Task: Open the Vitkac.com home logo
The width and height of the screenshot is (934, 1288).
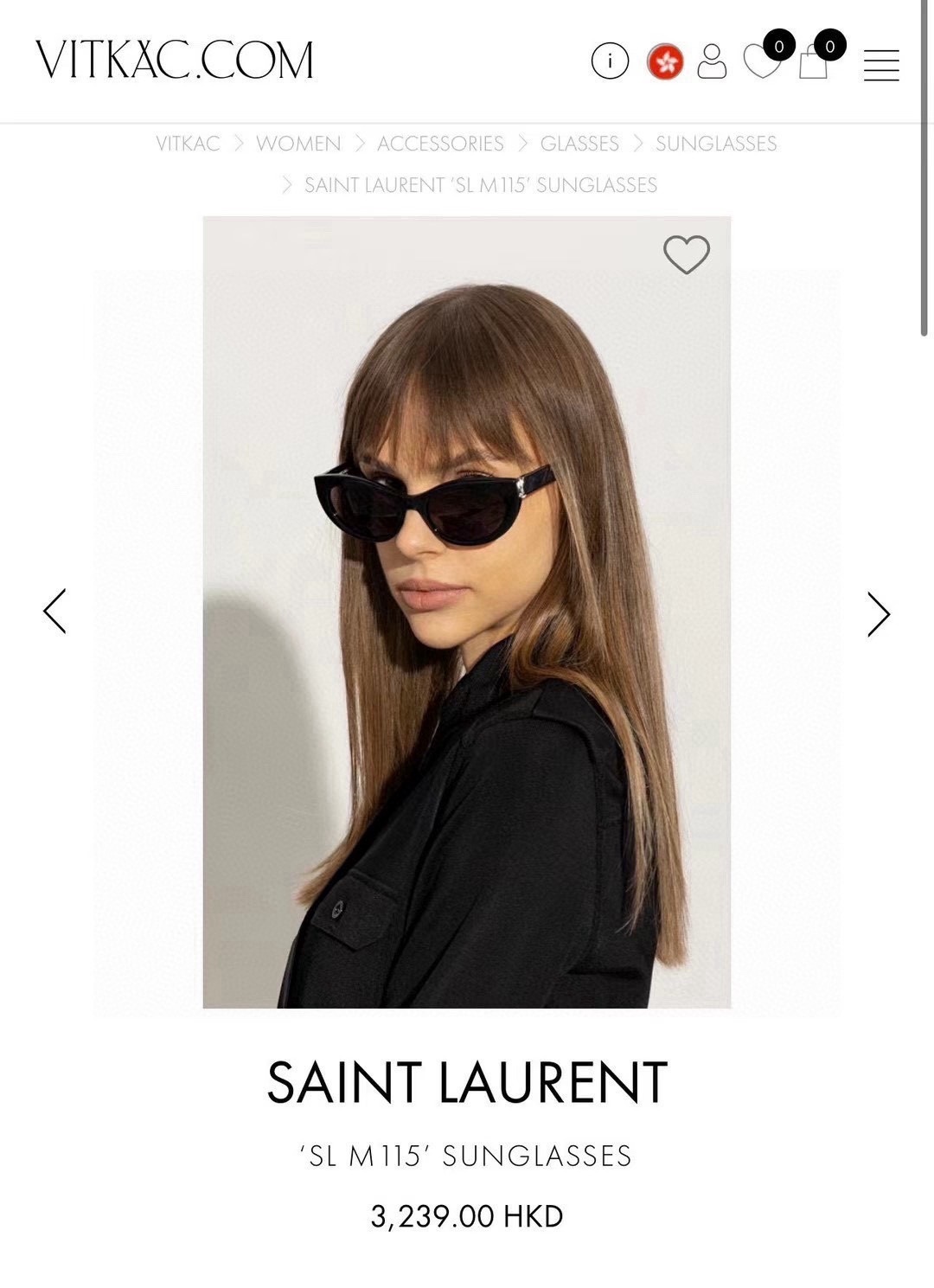Action: click(x=174, y=61)
